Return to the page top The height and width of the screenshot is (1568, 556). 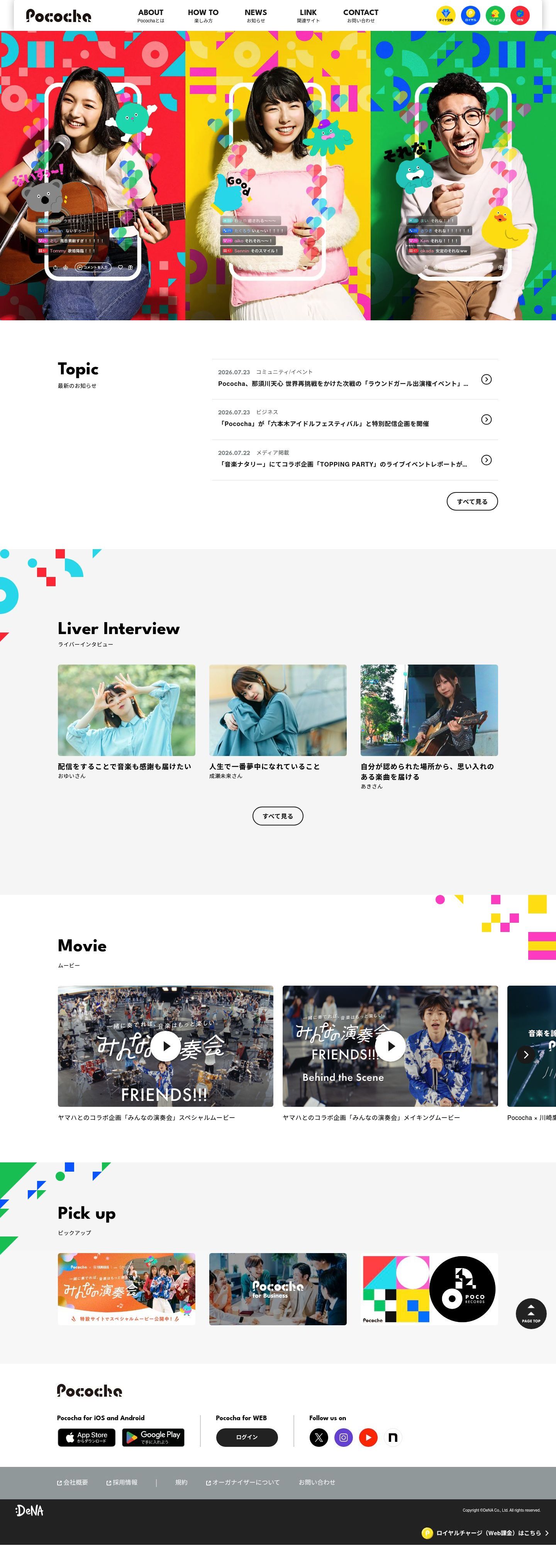click(x=531, y=1314)
